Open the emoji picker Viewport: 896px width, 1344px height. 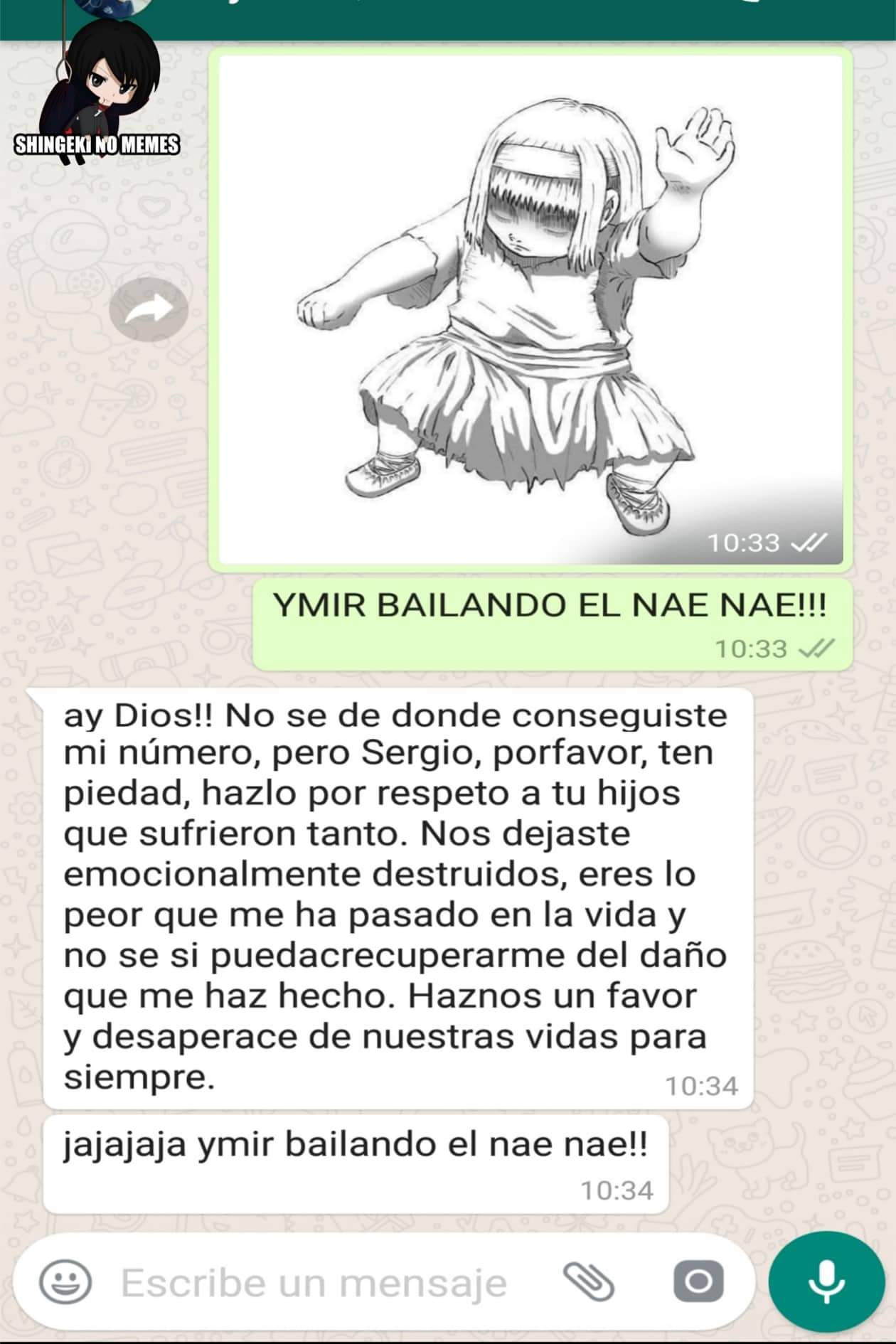tap(66, 1282)
